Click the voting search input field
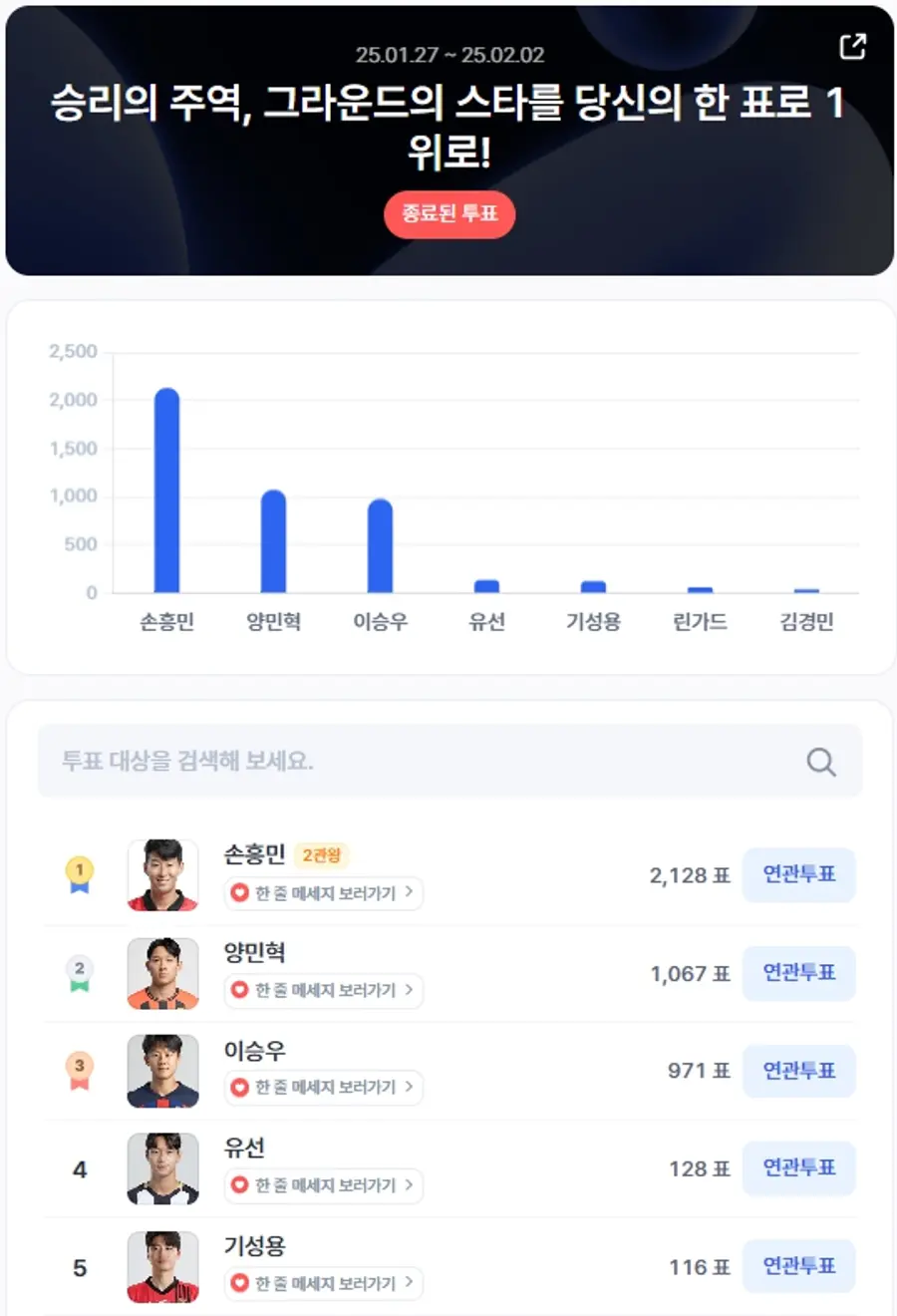Screen dimensions: 897x1316 point(399,761)
